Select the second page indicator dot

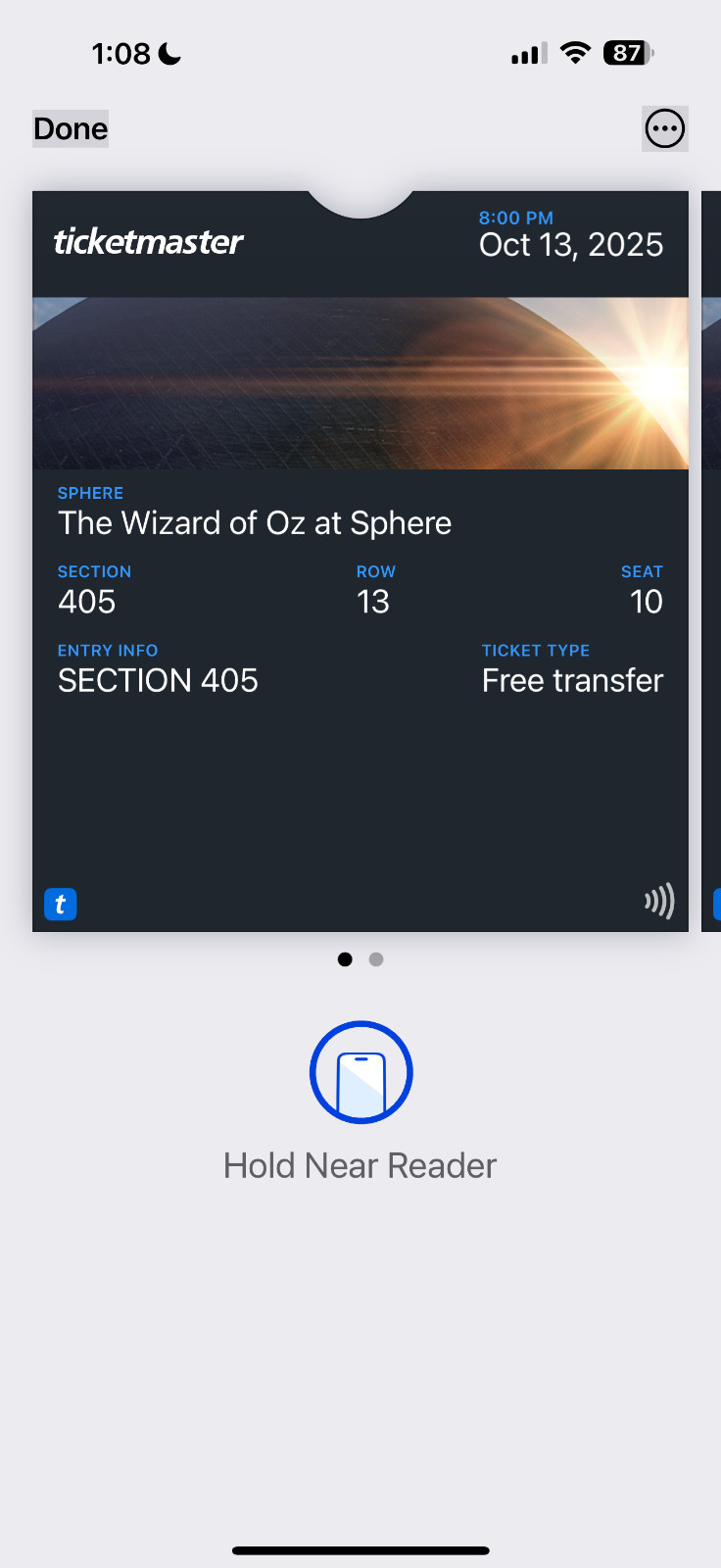[x=376, y=959]
